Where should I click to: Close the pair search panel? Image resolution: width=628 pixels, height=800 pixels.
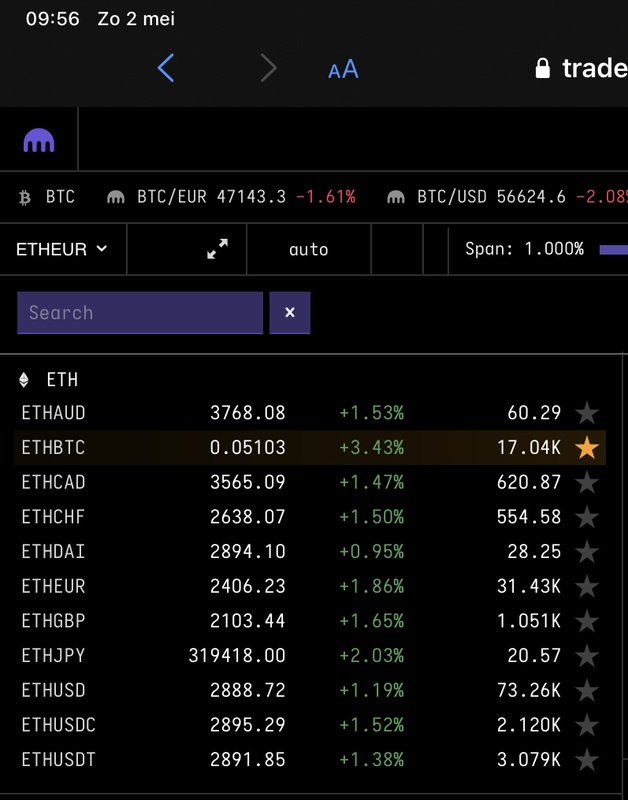click(290, 313)
